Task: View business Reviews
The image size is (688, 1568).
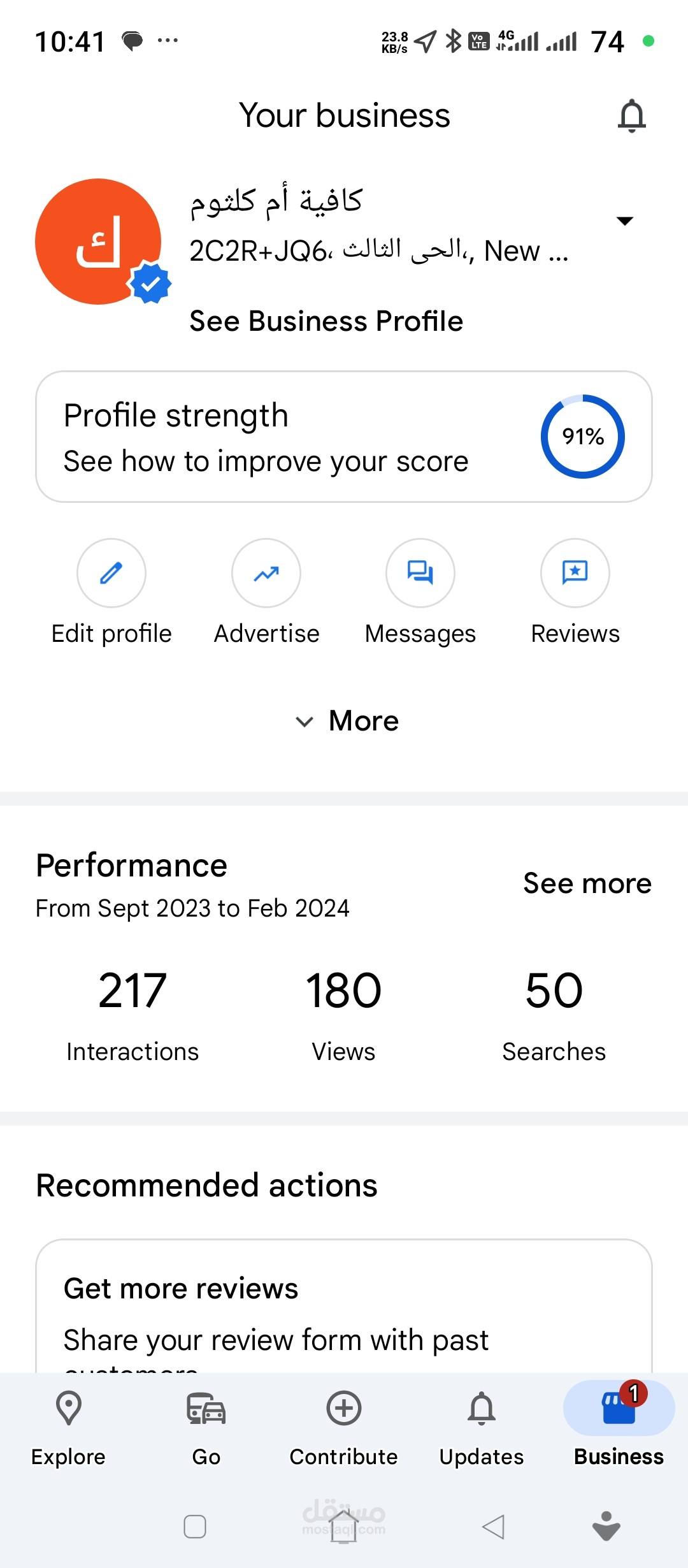Action: (x=575, y=574)
